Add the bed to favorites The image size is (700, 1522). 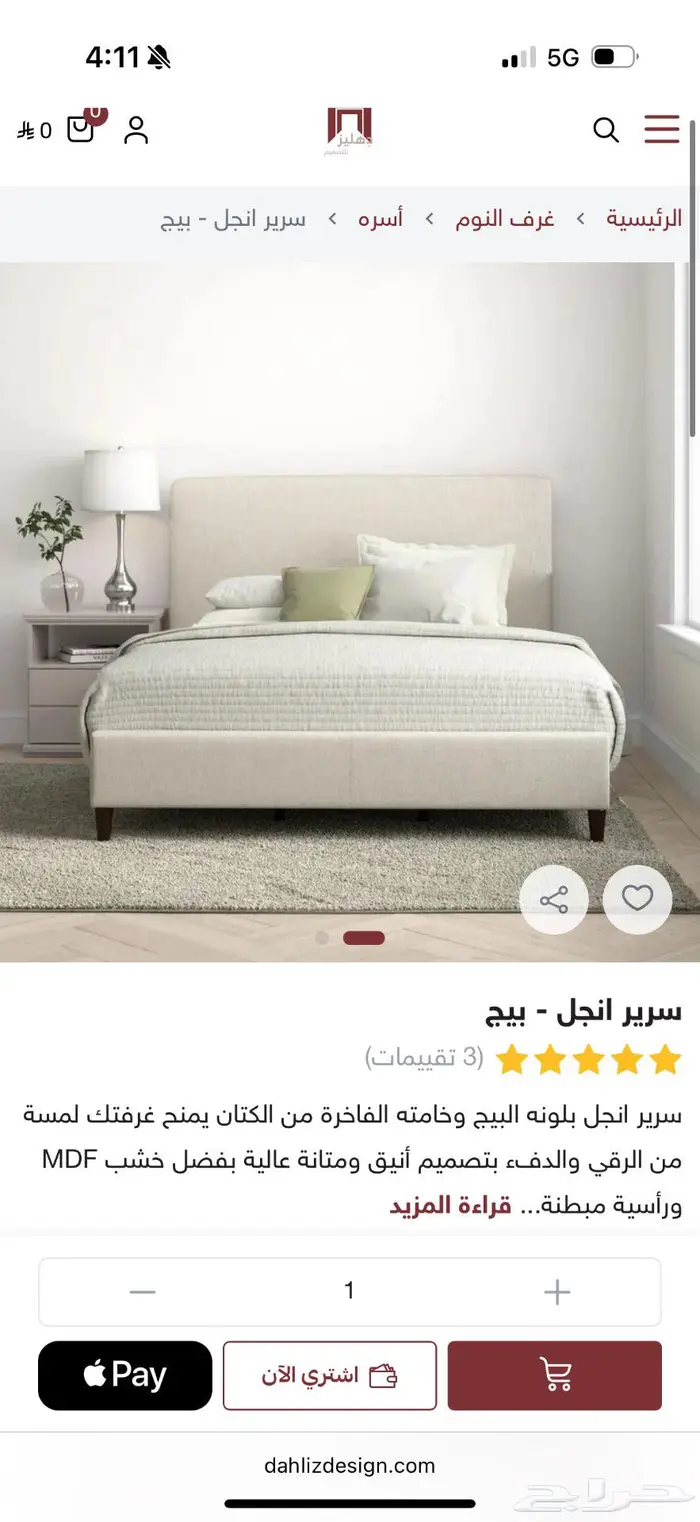pos(637,899)
